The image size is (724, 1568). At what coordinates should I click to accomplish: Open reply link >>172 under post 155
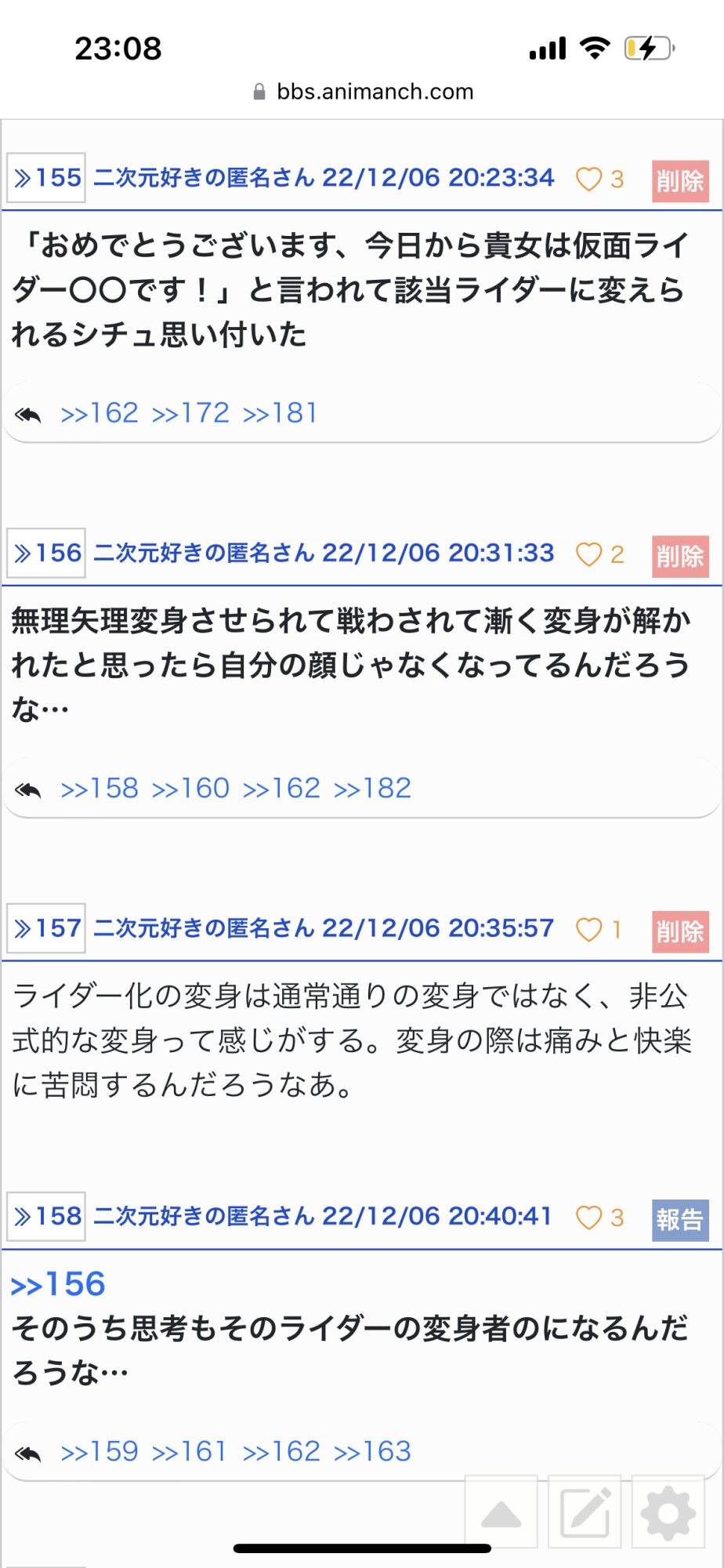(190, 413)
